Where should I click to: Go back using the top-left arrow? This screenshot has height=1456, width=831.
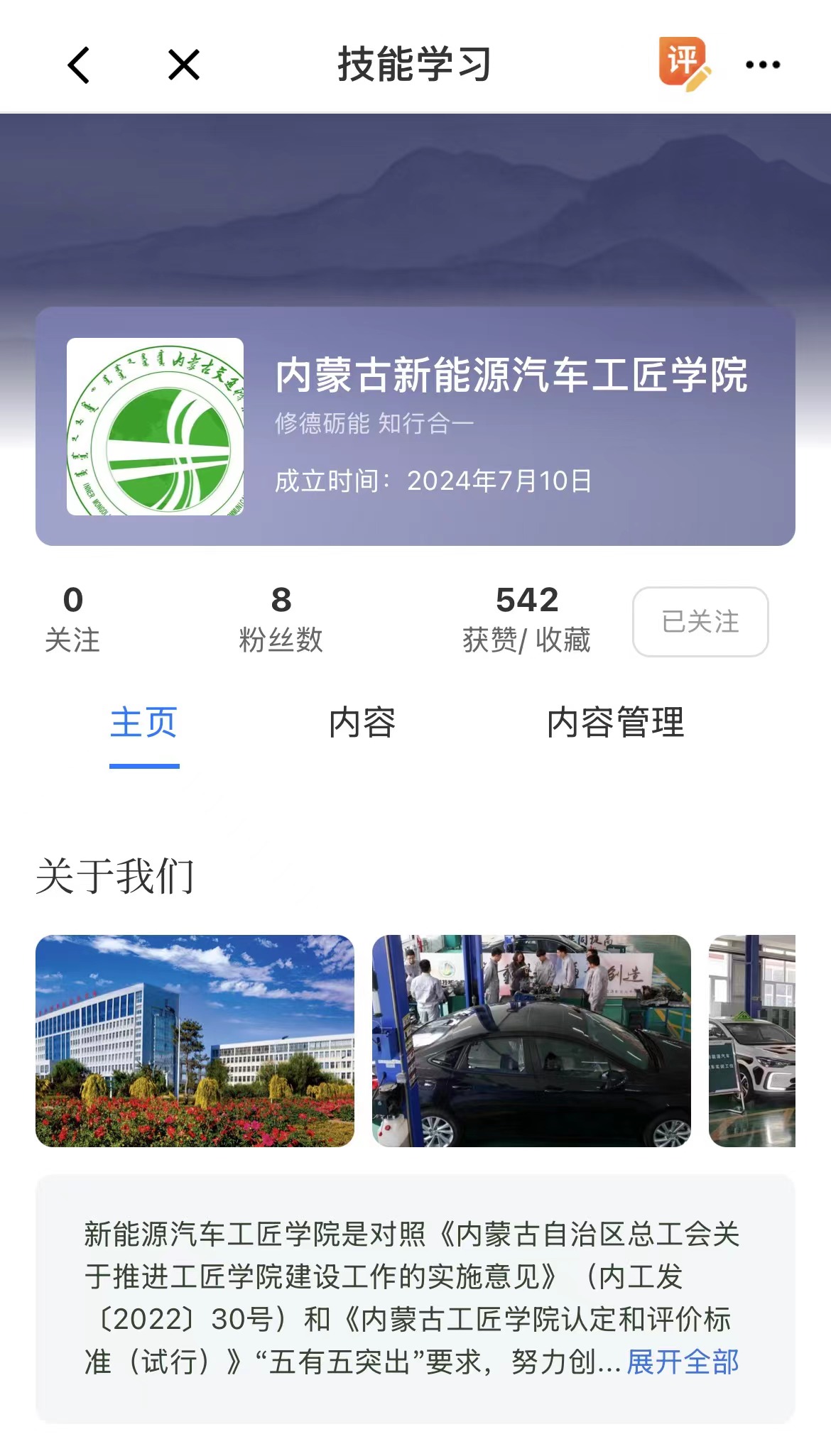78,65
